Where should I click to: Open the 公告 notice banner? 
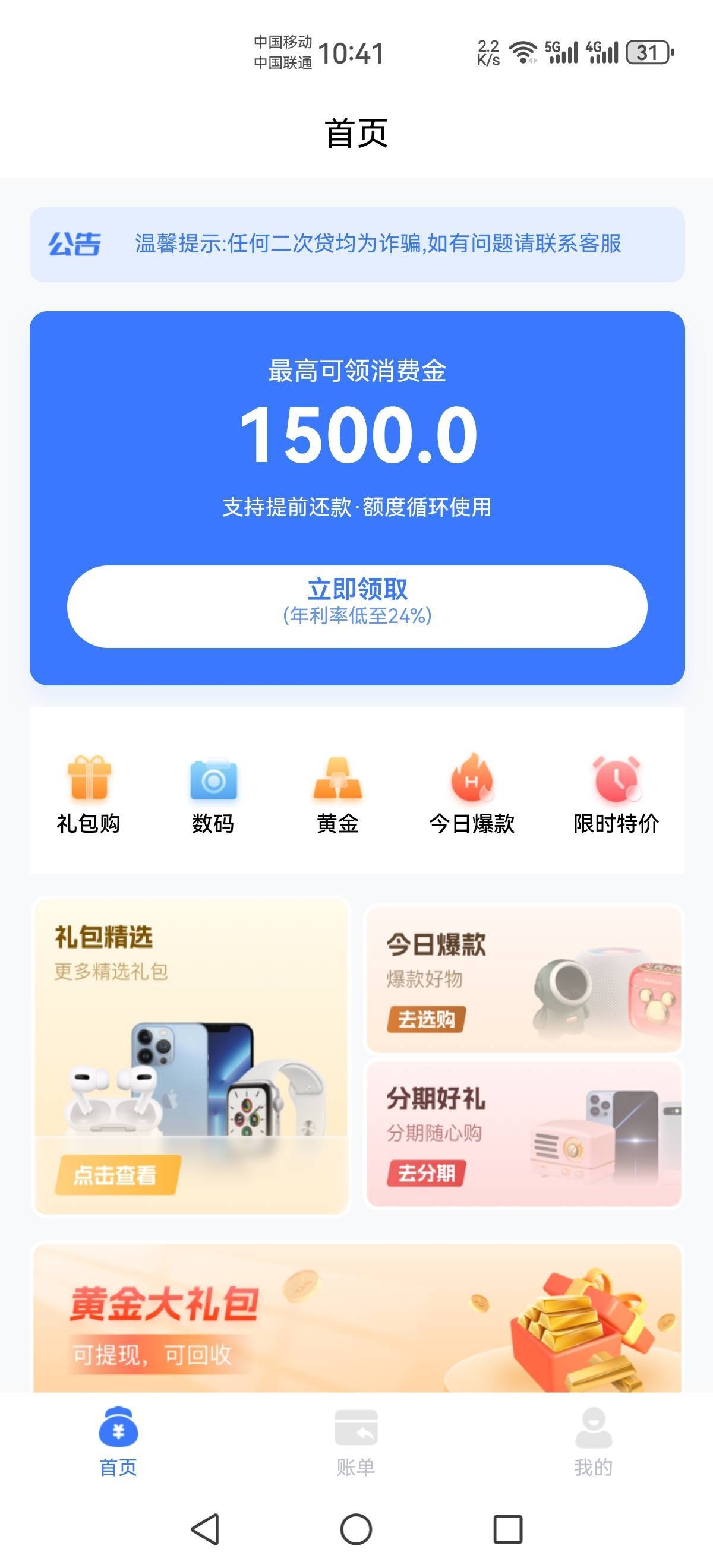tap(357, 244)
